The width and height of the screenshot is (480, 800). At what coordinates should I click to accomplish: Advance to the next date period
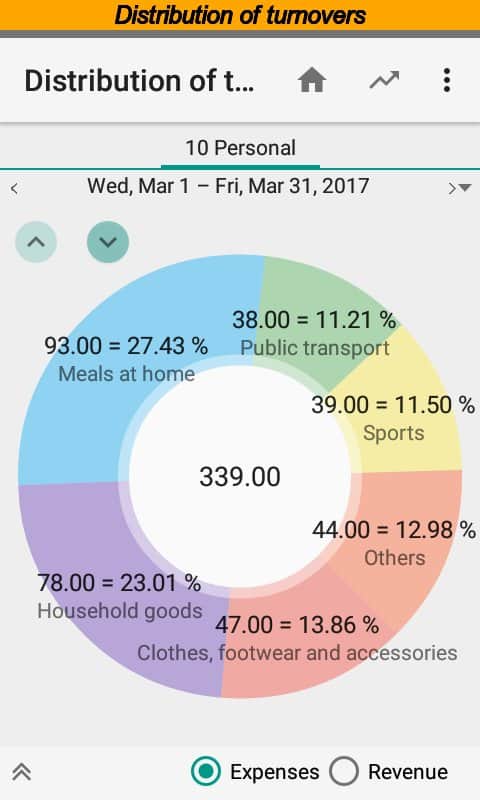pos(451,188)
